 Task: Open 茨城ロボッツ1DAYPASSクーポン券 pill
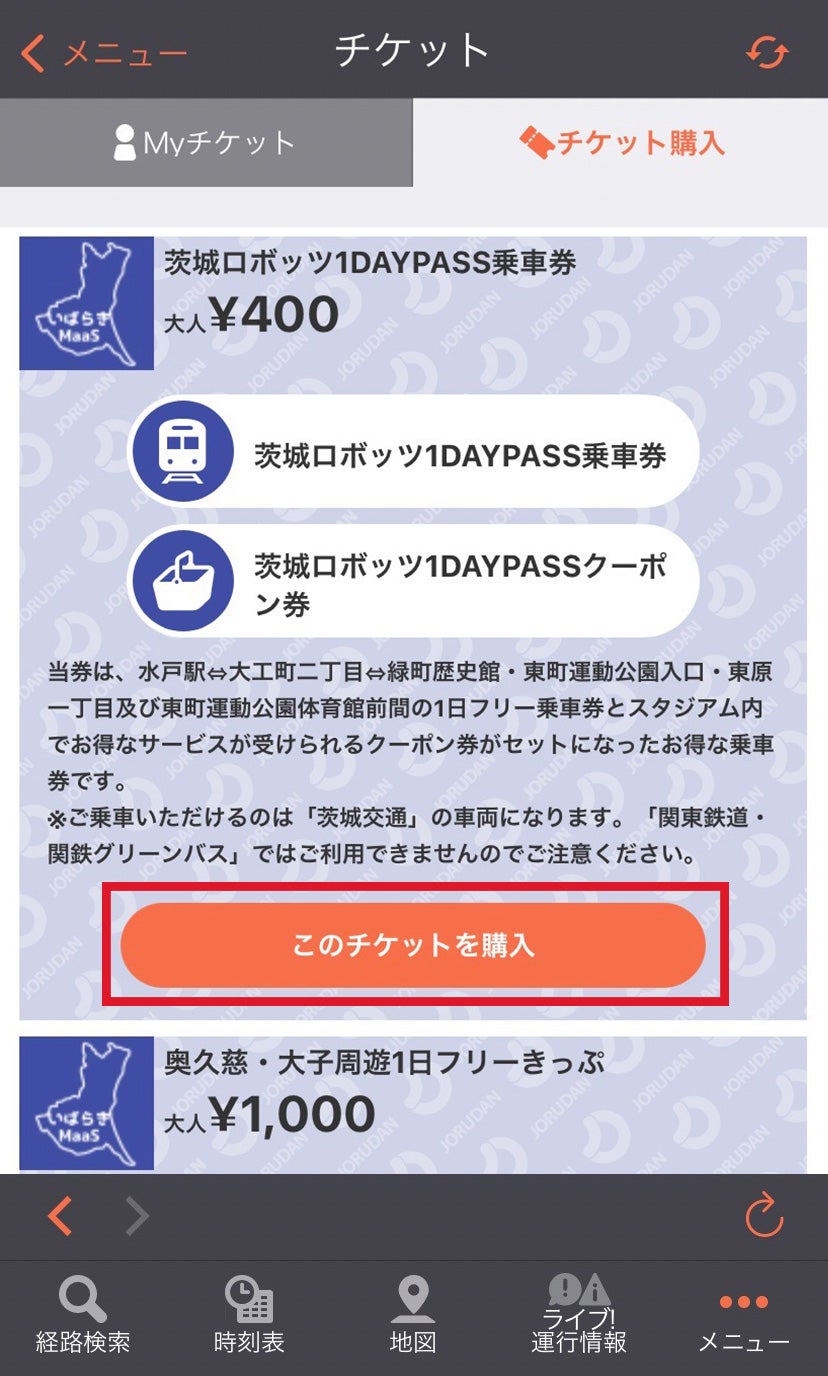413,581
